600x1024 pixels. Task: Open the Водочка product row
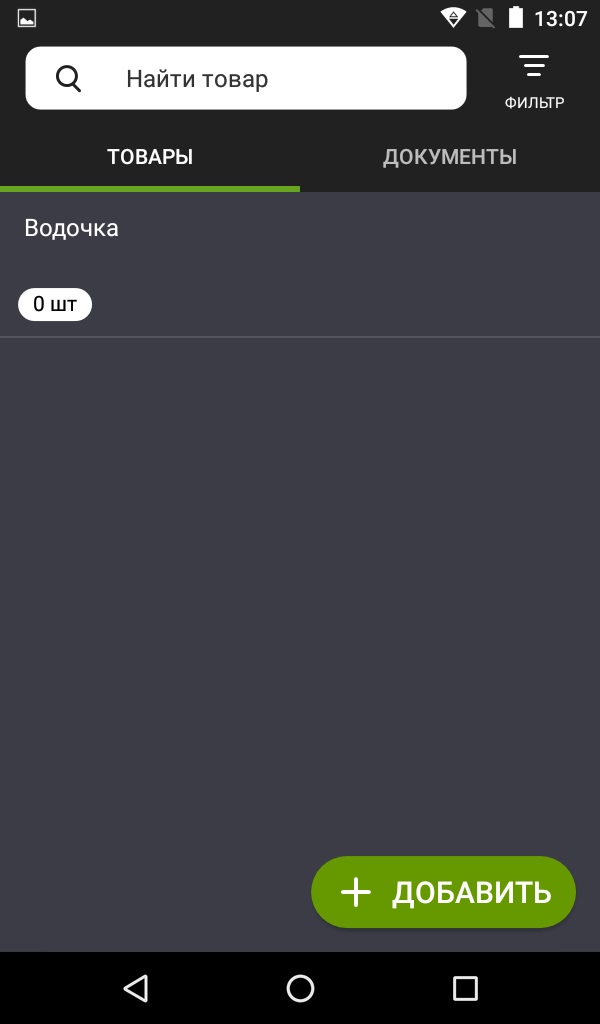coord(300,265)
